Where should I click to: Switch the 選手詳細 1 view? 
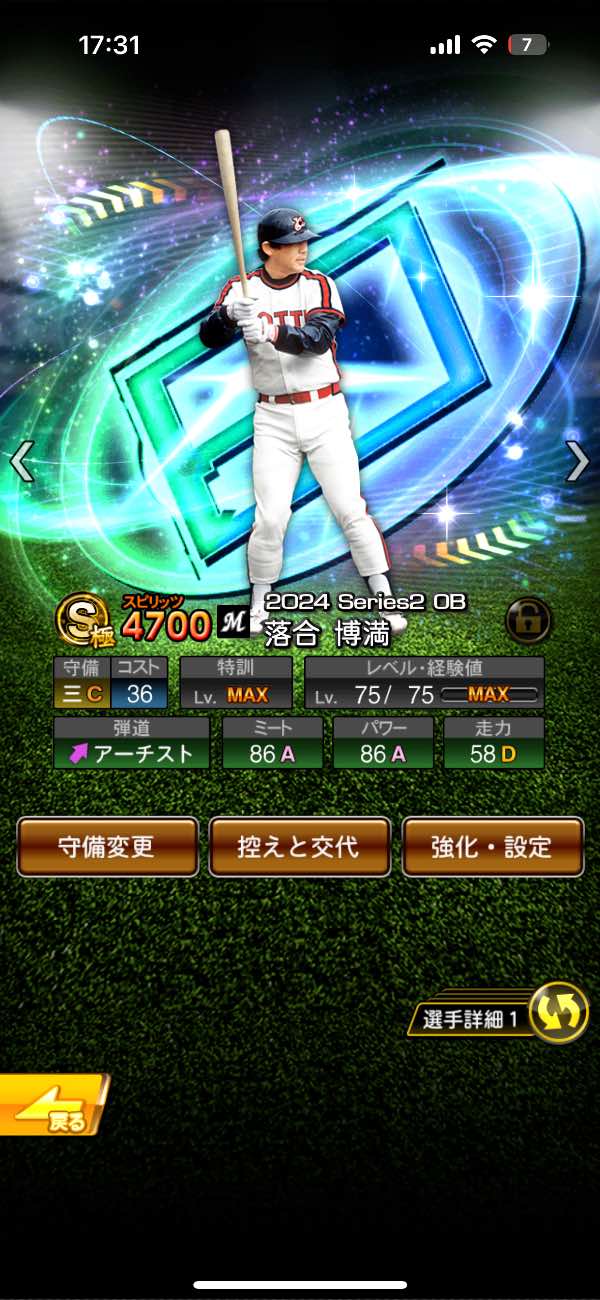pos(557,1013)
